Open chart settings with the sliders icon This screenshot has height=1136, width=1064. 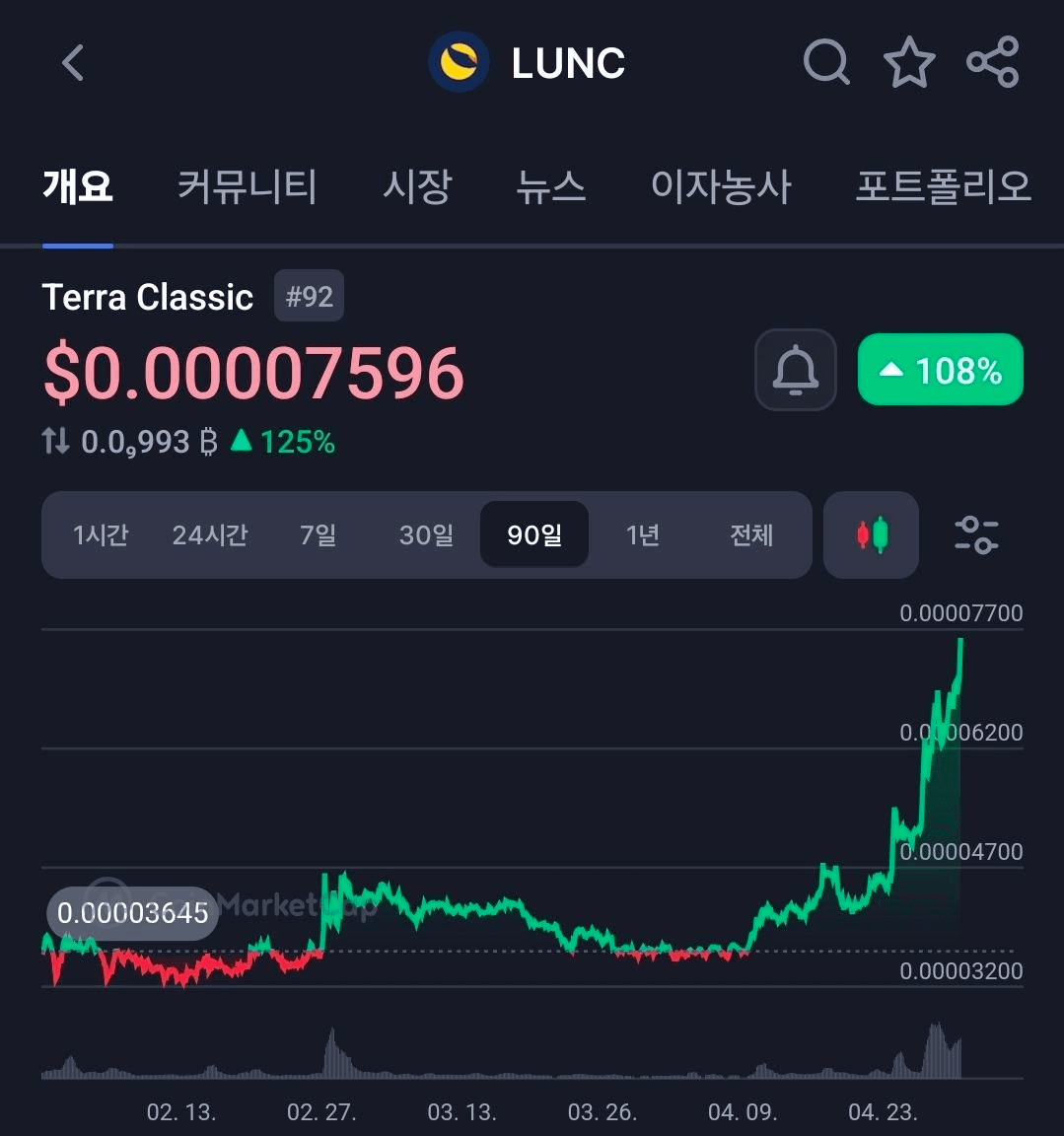pos(976,534)
